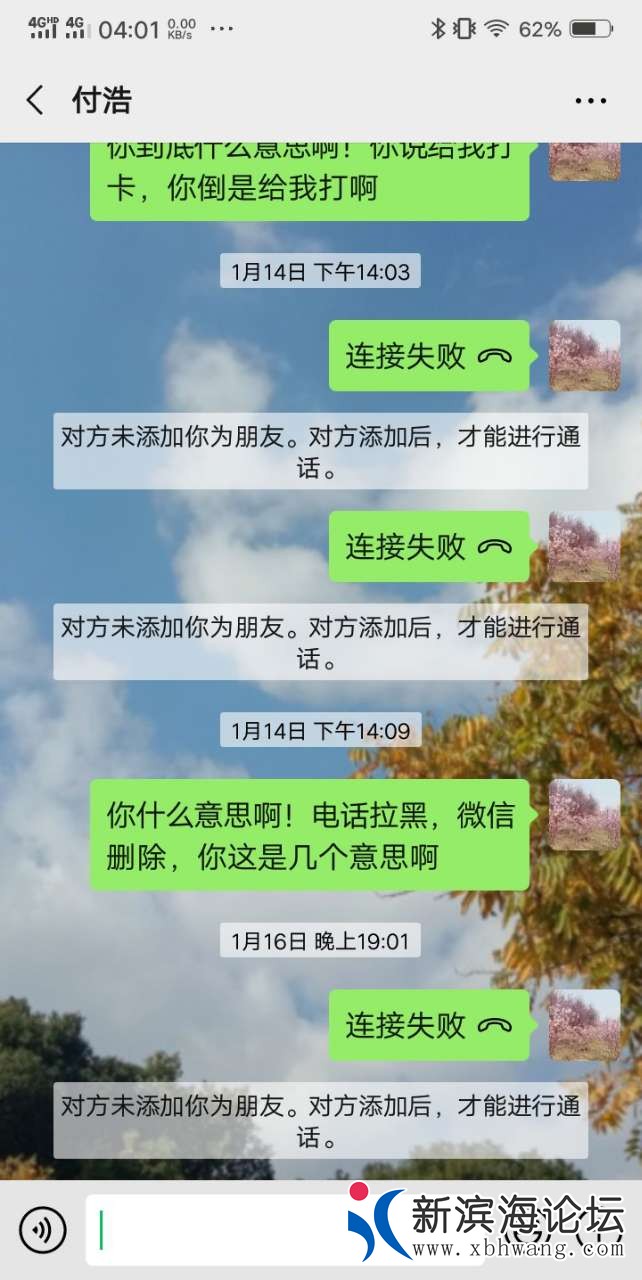Redial the 连接失败 call from 1月16日
642x1280 pixels.
pyautogui.click(x=428, y=1025)
